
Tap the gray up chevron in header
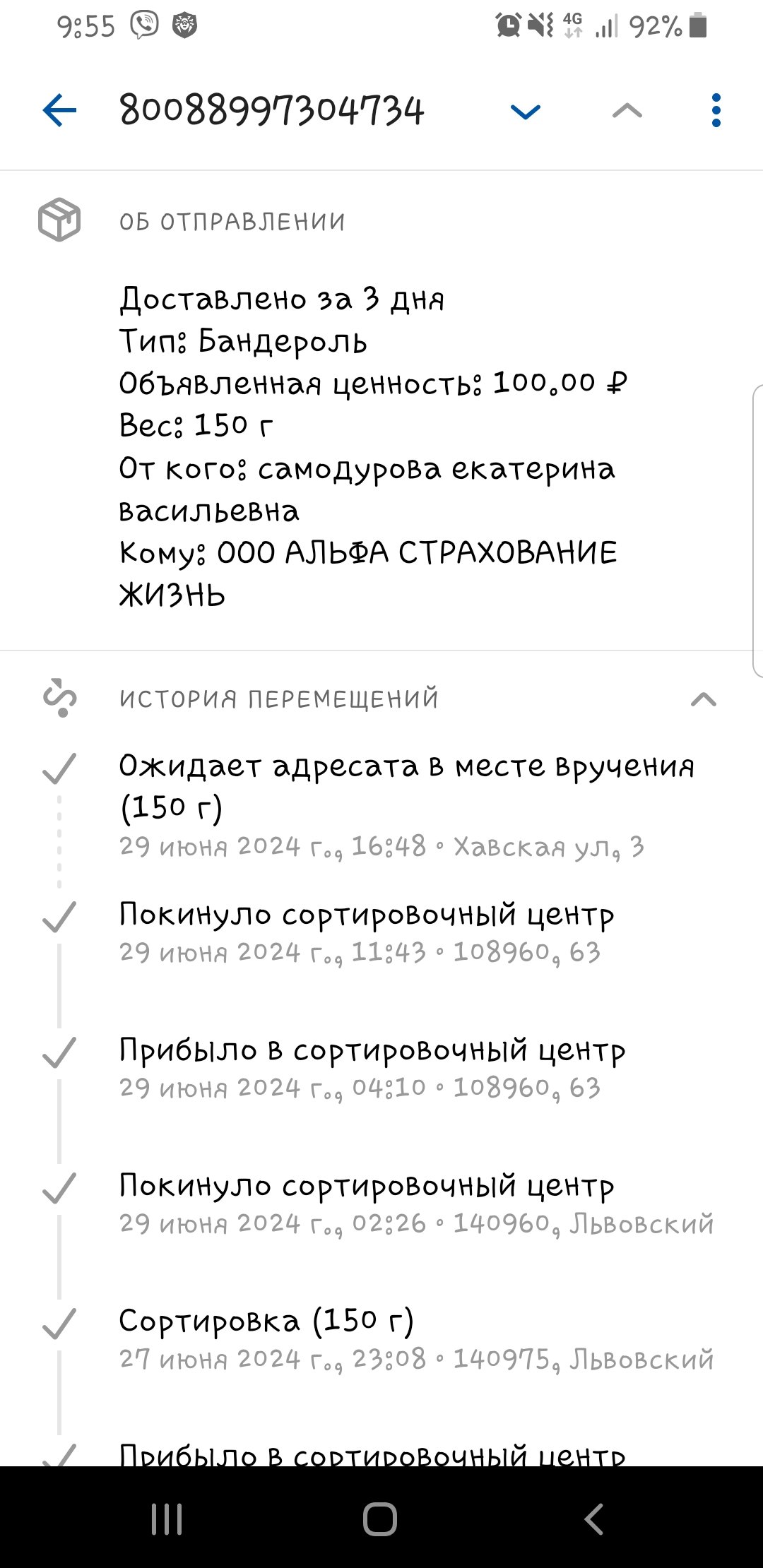pos(627,111)
